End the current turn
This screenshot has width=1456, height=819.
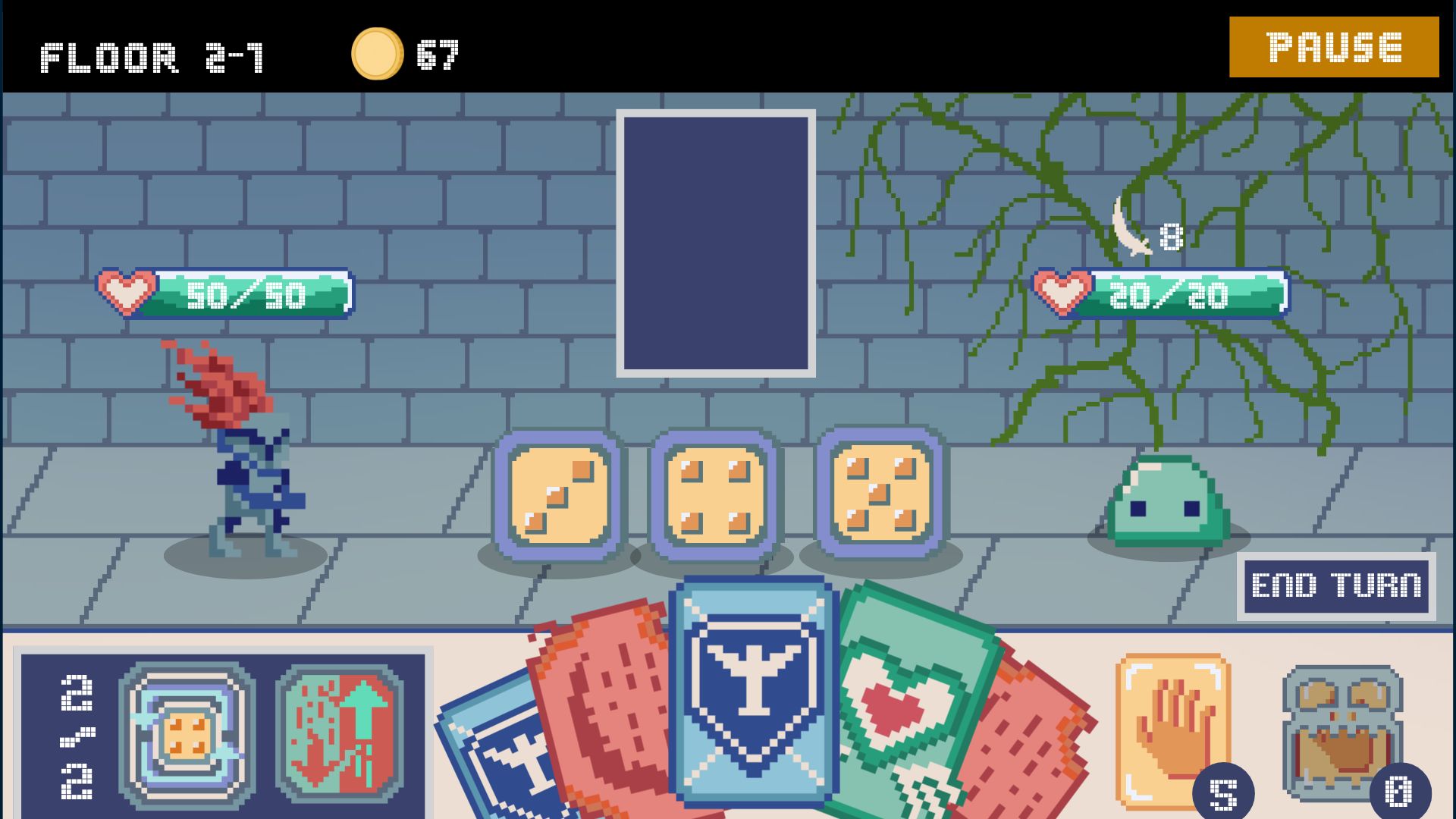click(1335, 586)
